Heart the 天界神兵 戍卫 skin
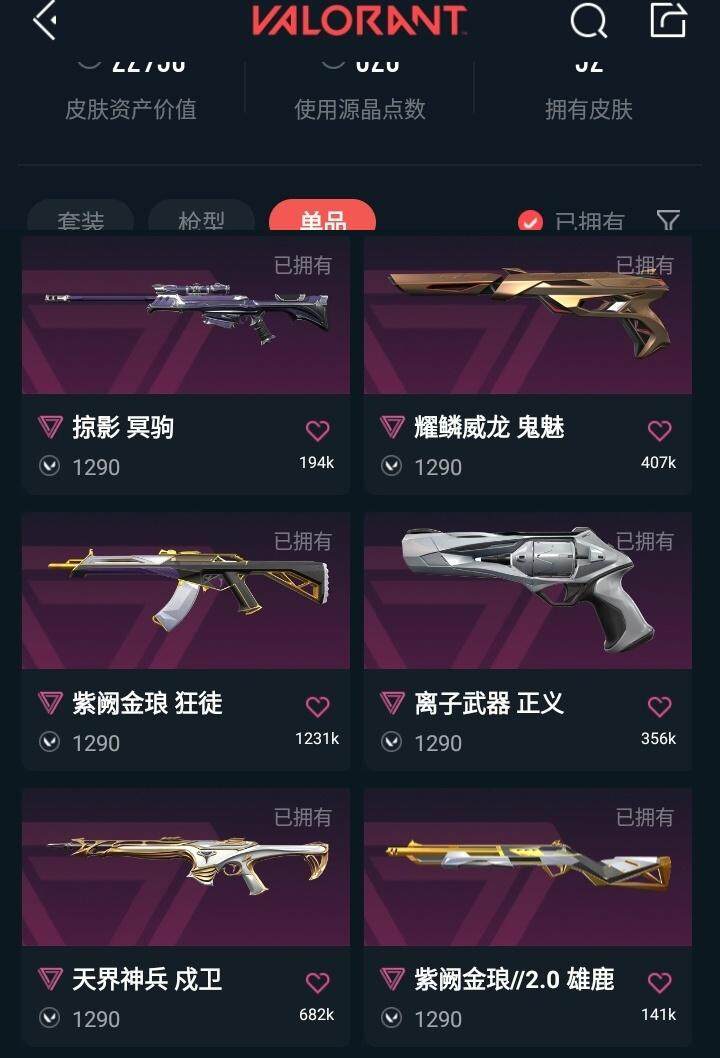This screenshot has width=720, height=1058. 317,983
